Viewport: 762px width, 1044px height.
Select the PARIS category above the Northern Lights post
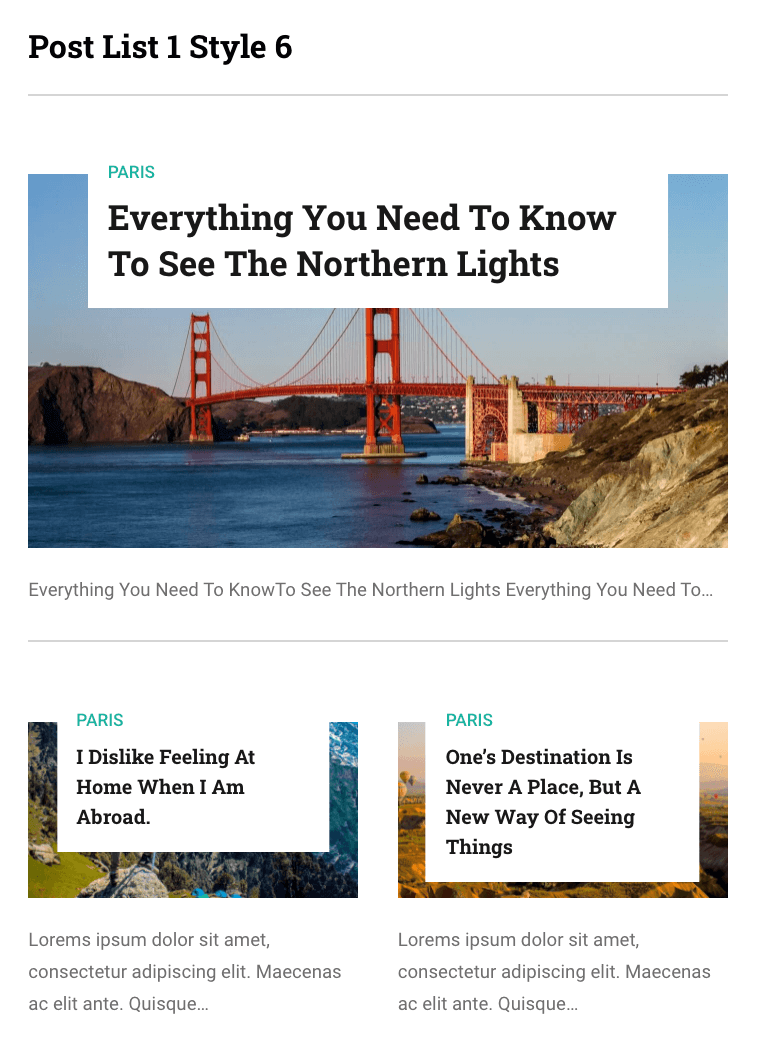point(131,172)
